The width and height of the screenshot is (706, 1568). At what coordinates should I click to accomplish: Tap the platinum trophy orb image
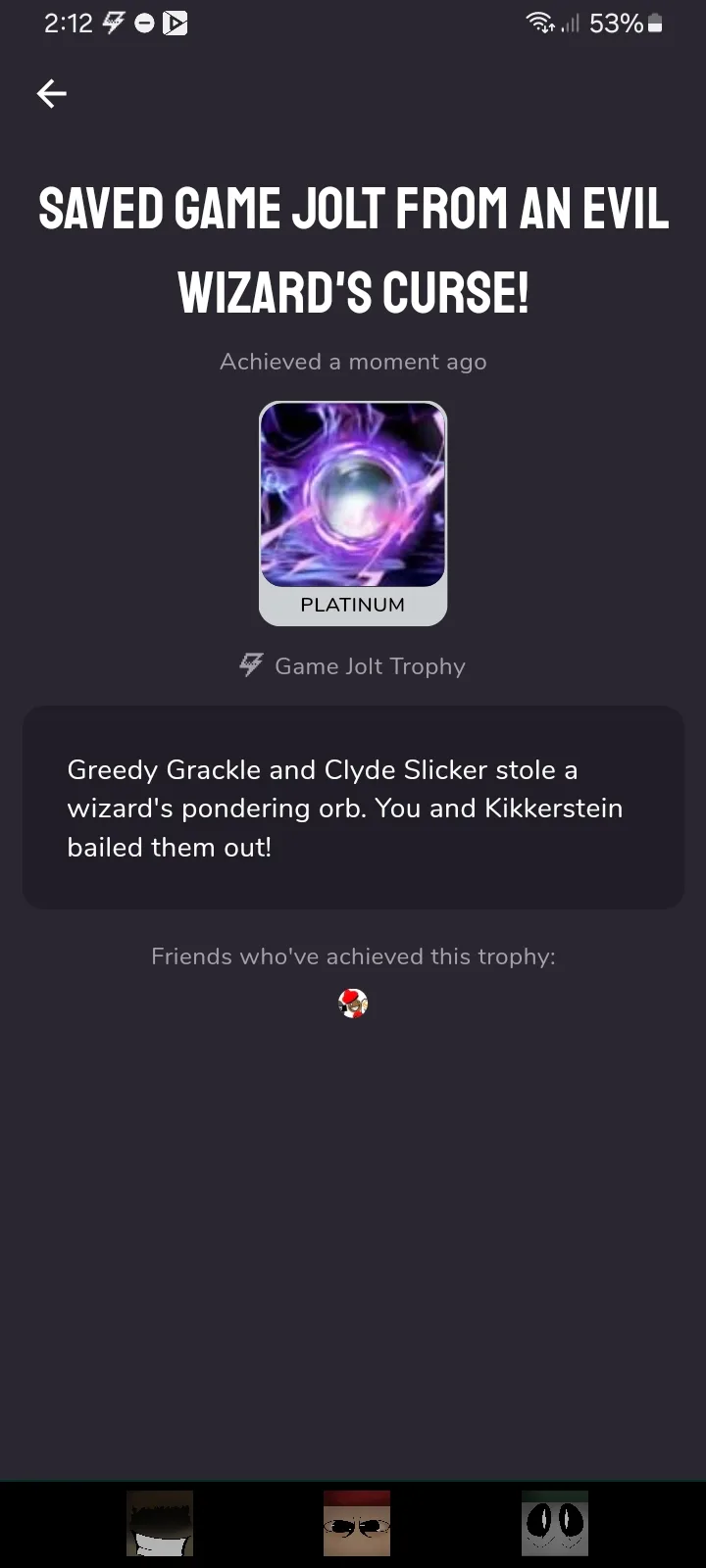coord(353,495)
